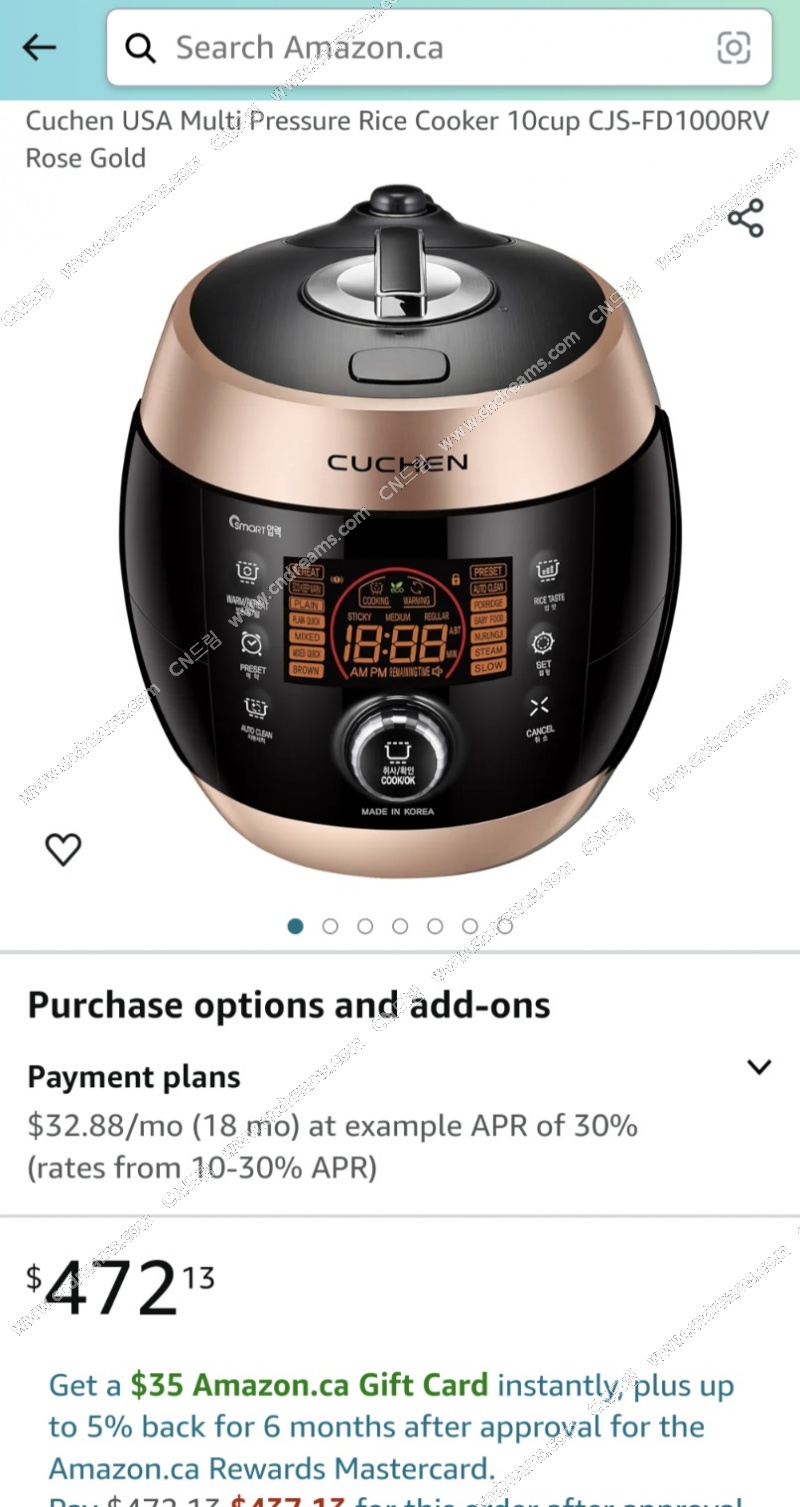Open the Cuchen rice cooker product image
The image size is (800, 1507).
pyautogui.click(x=400, y=530)
